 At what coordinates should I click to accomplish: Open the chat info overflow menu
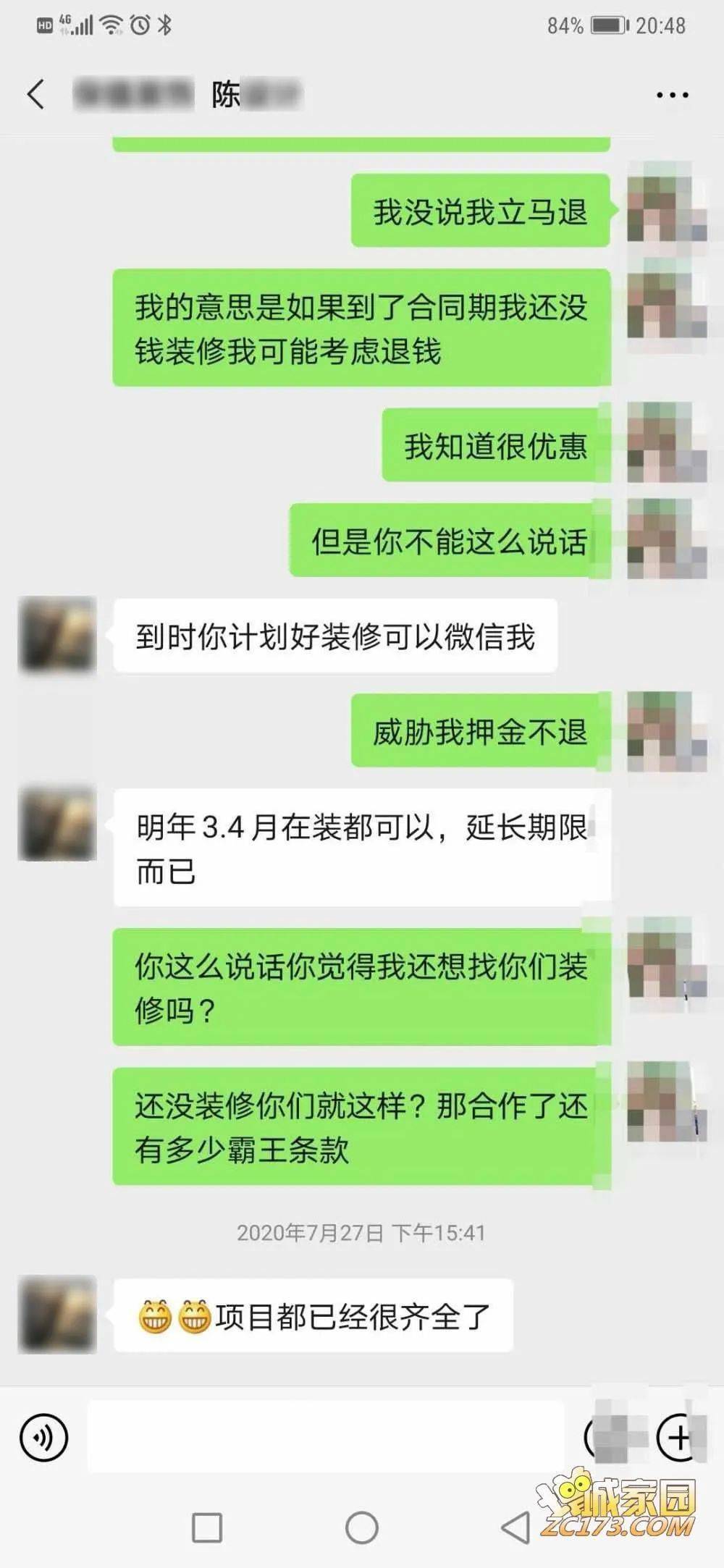coord(672,95)
